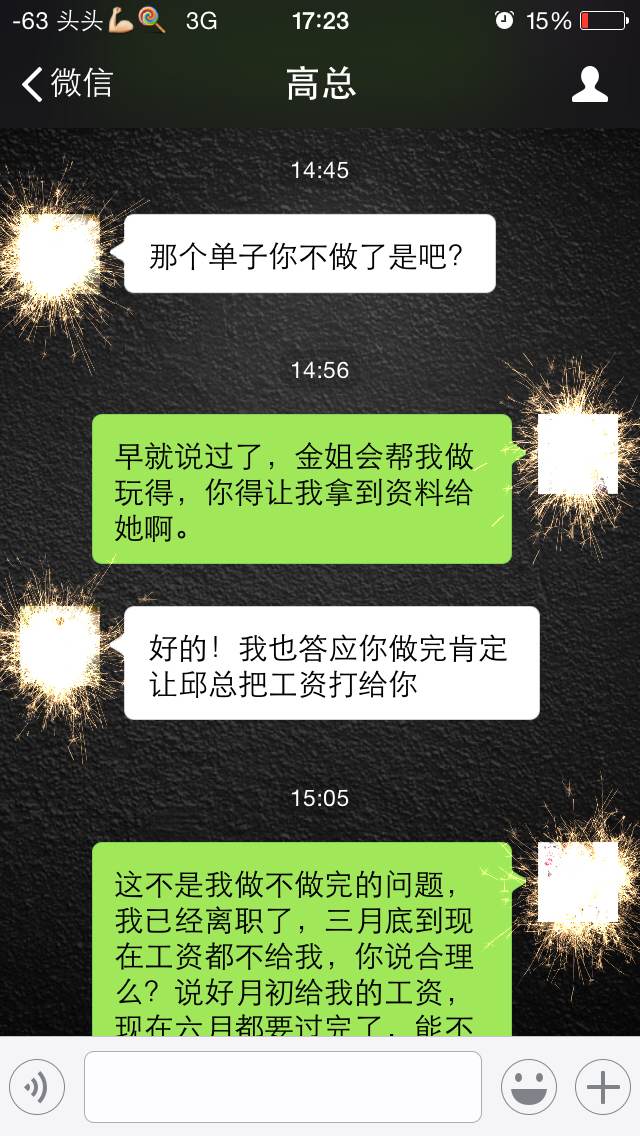This screenshot has height=1136, width=640.
Task: Switch to voice message input
Action: click(36, 1087)
